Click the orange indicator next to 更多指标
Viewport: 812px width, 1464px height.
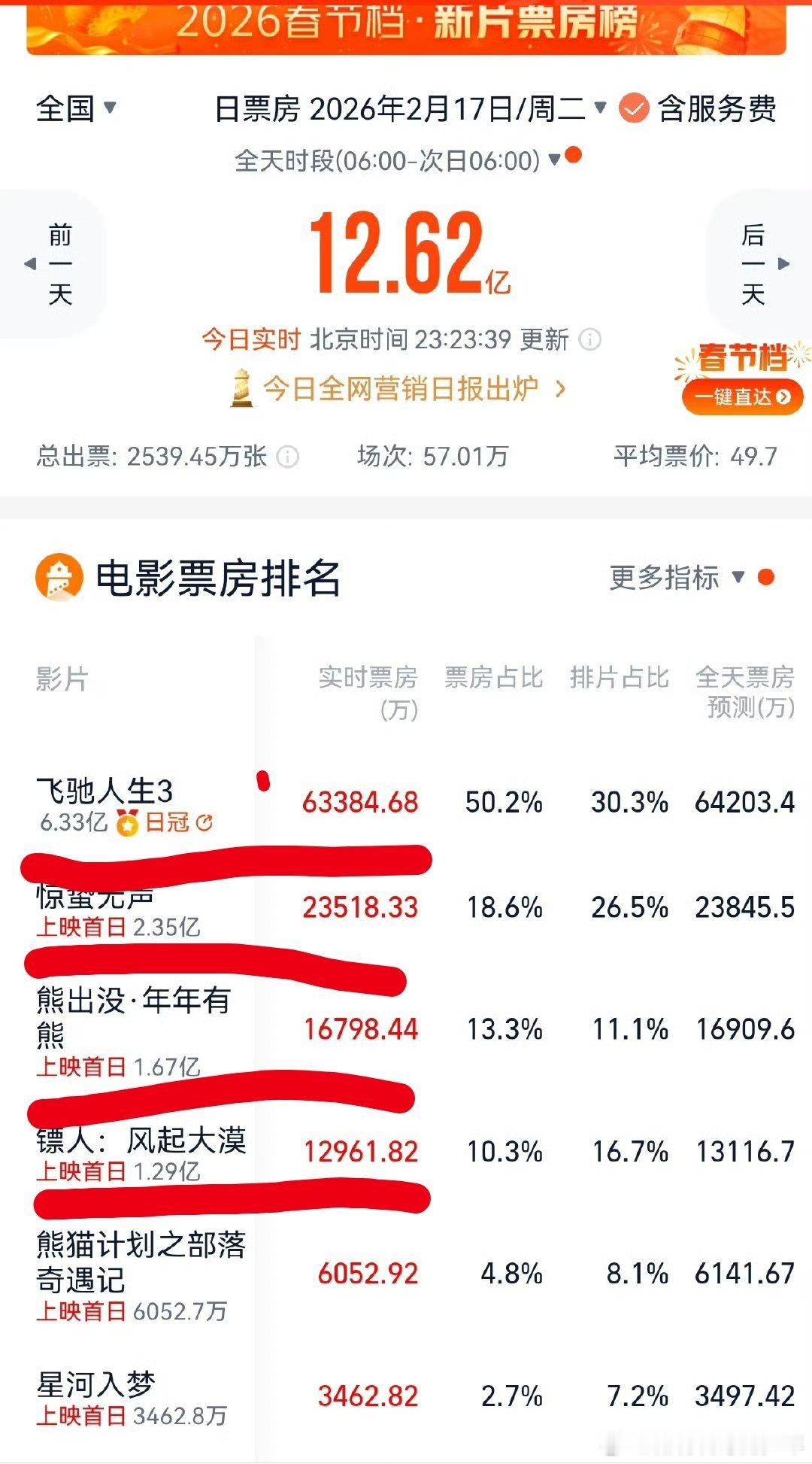(x=765, y=576)
